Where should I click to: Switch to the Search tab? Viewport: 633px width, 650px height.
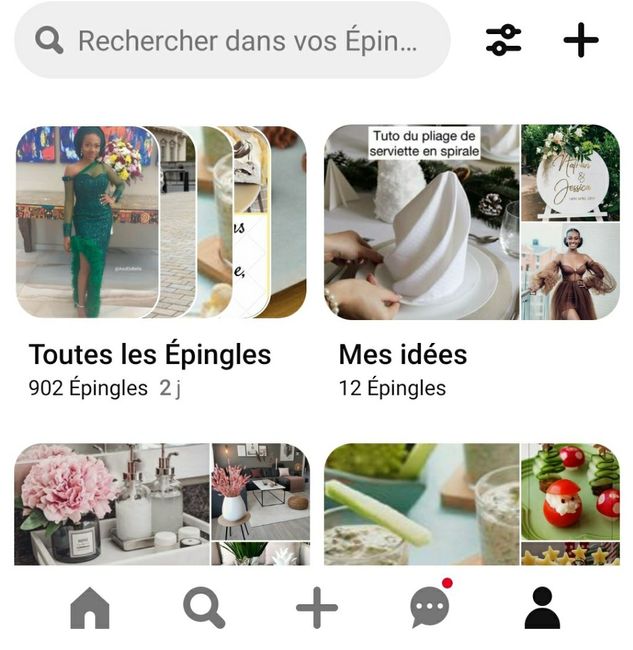(204, 607)
